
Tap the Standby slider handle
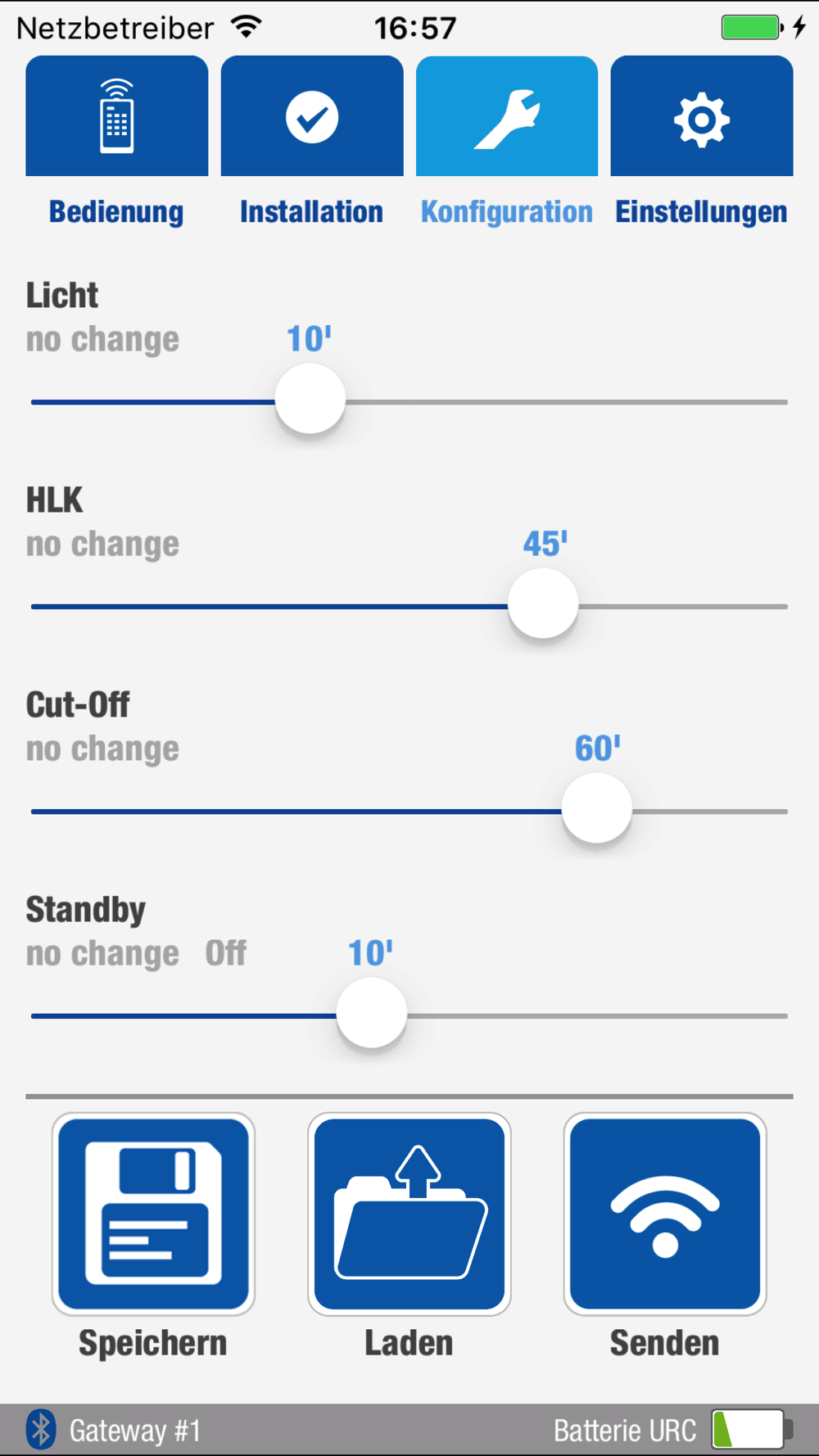tap(372, 1014)
